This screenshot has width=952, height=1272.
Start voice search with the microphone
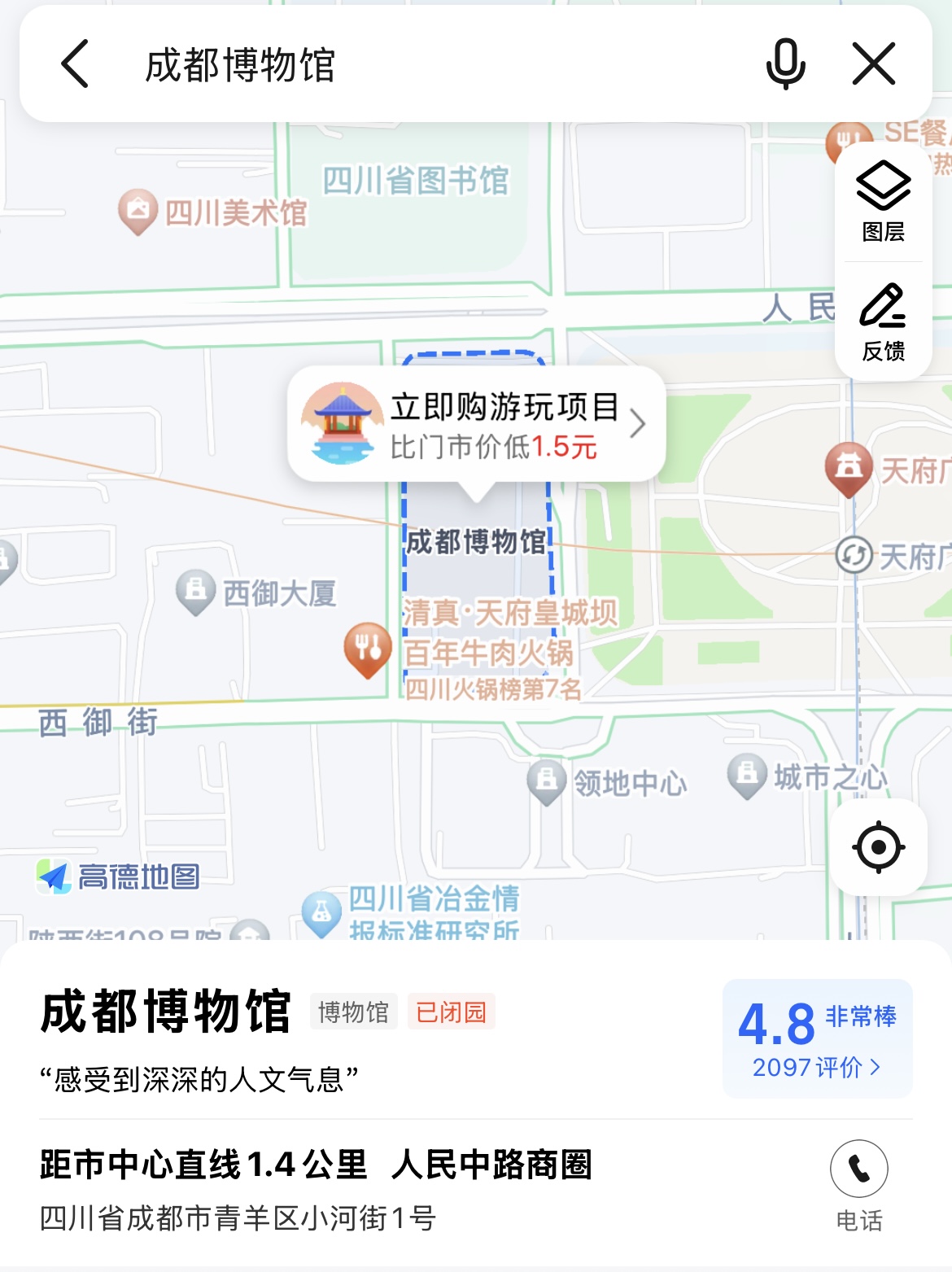(x=785, y=64)
